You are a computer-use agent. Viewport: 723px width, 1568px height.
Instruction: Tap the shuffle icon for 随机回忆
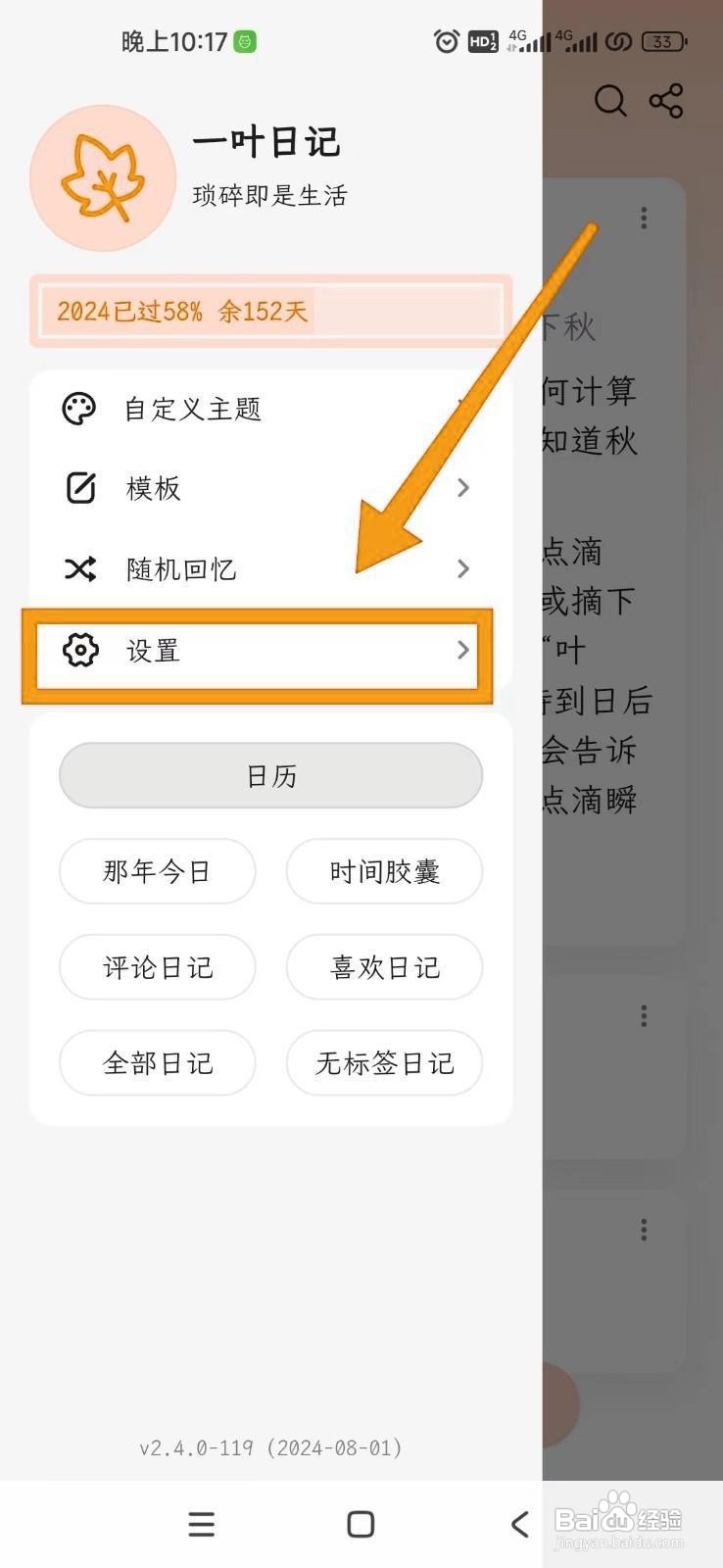pos(78,568)
